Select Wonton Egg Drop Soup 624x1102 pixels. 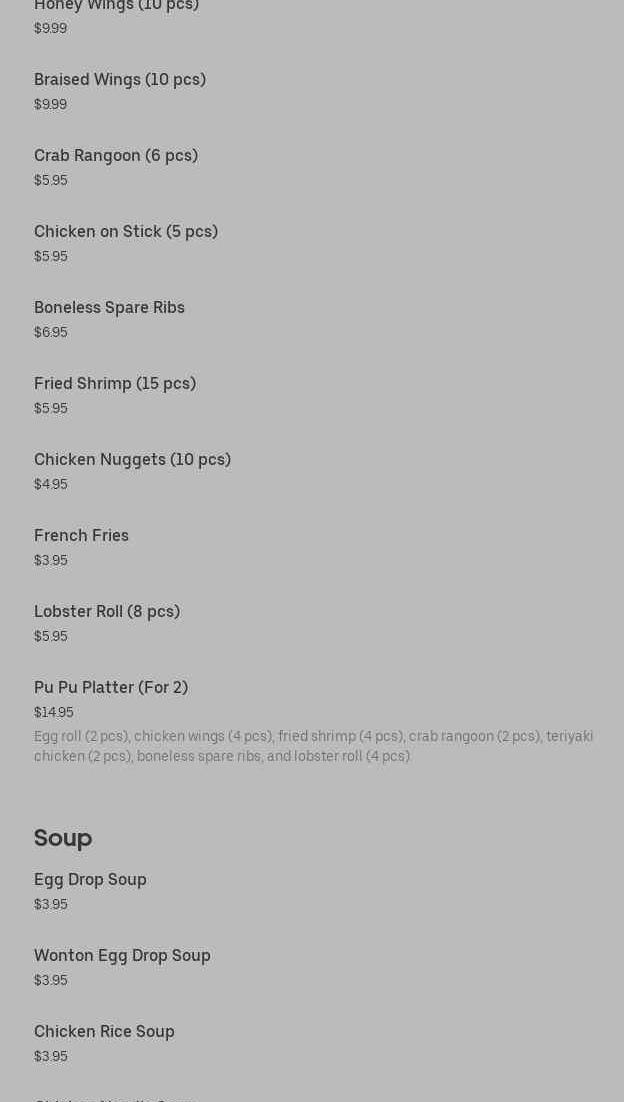[x=122, y=956]
